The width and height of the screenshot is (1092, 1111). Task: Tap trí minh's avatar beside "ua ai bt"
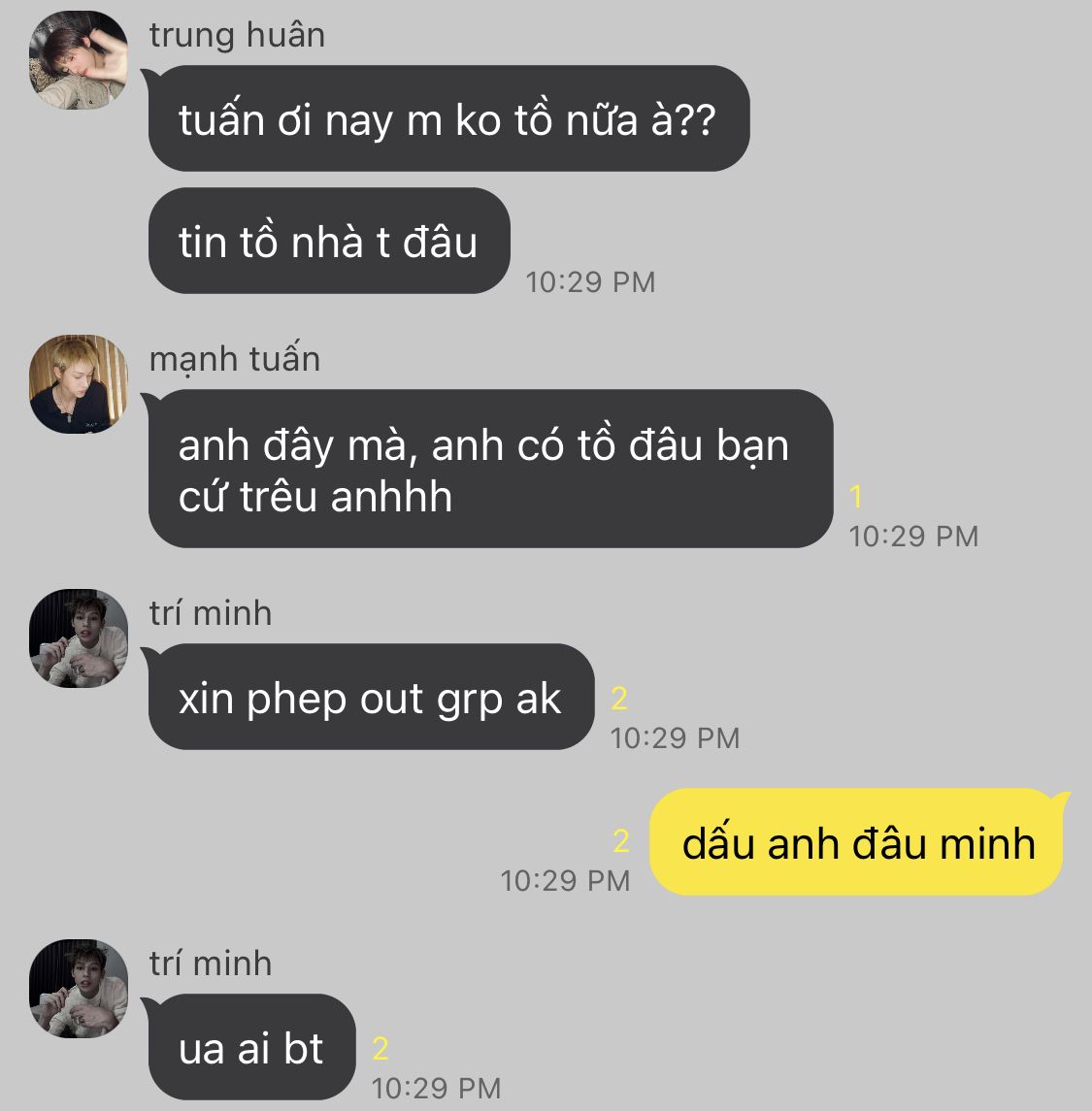point(79,989)
